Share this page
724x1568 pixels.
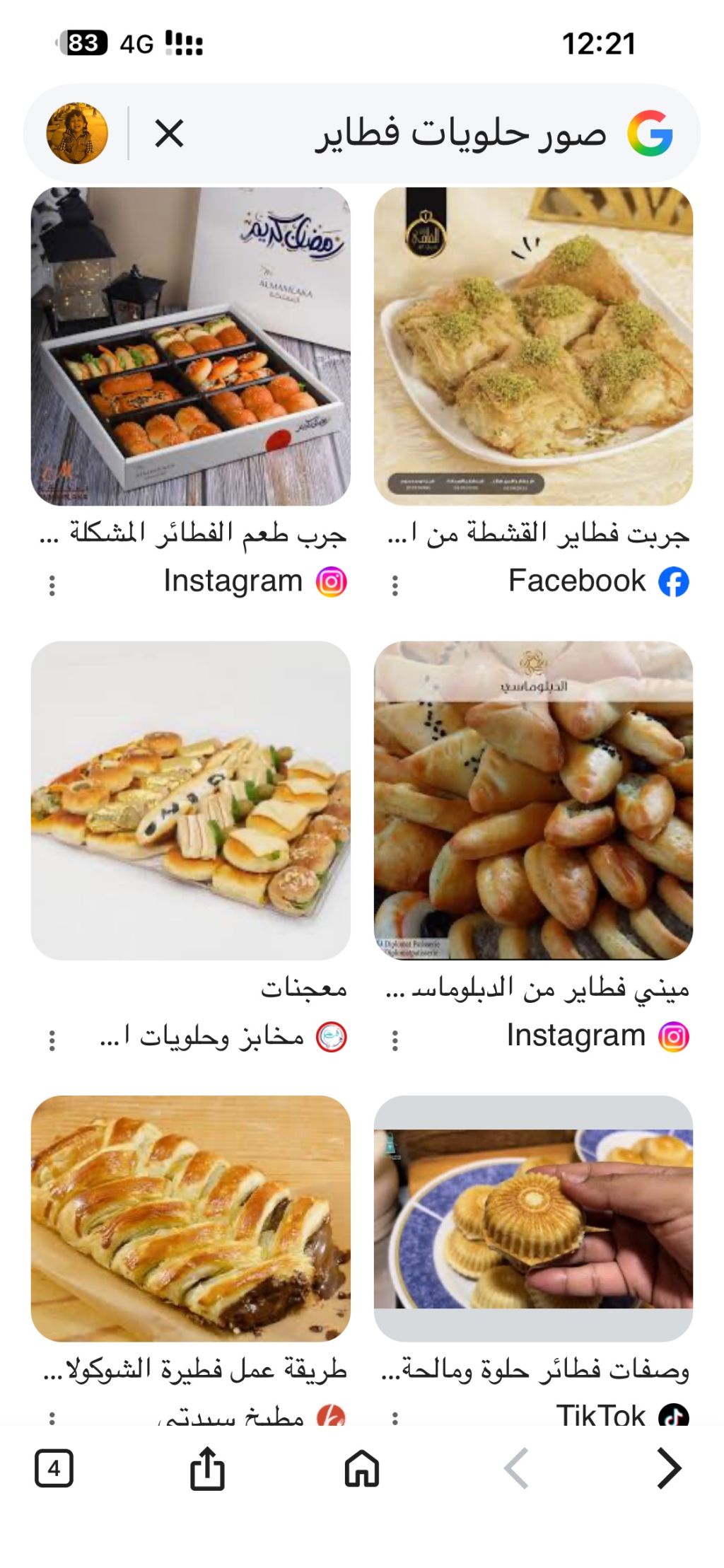click(207, 1469)
